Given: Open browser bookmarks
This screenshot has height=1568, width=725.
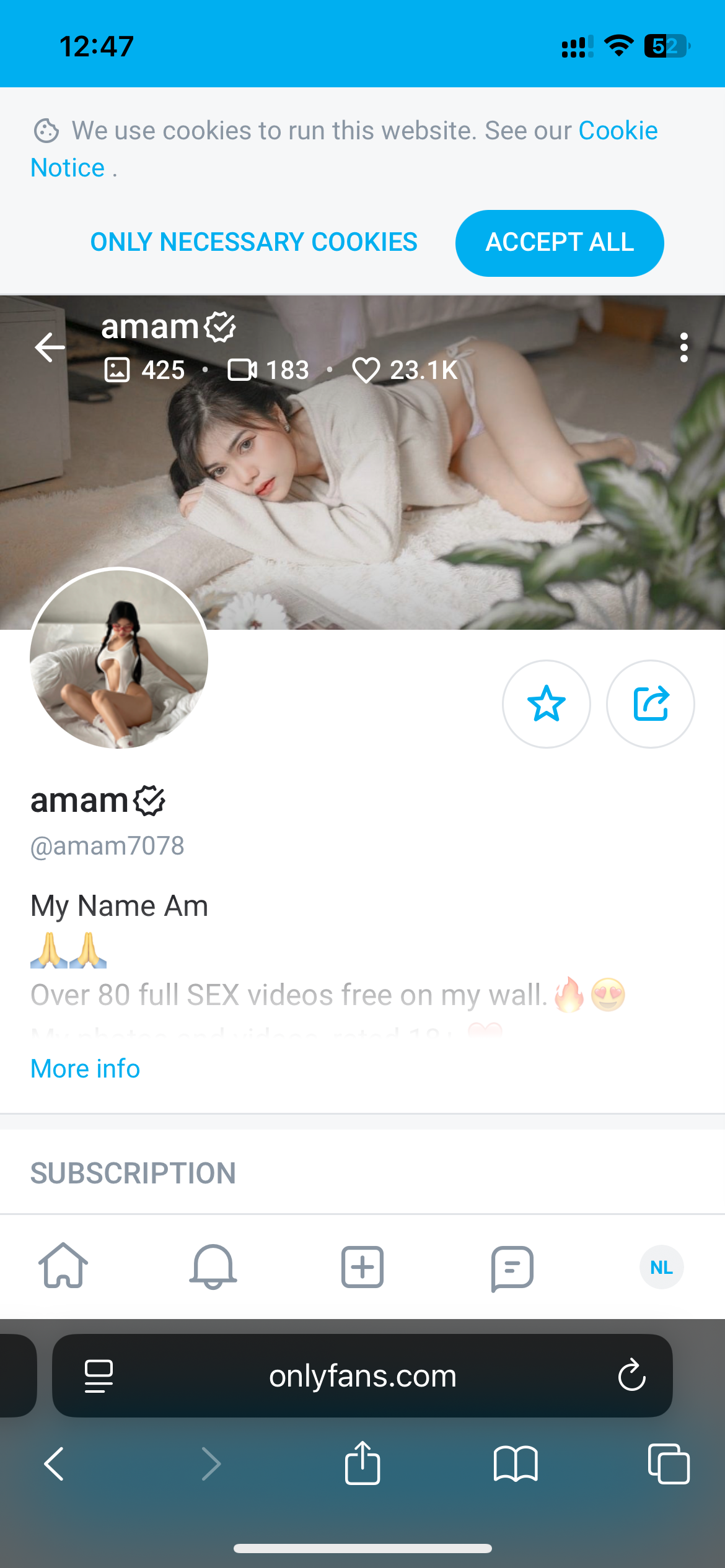Looking at the screenshot, I should point(516,1464).
